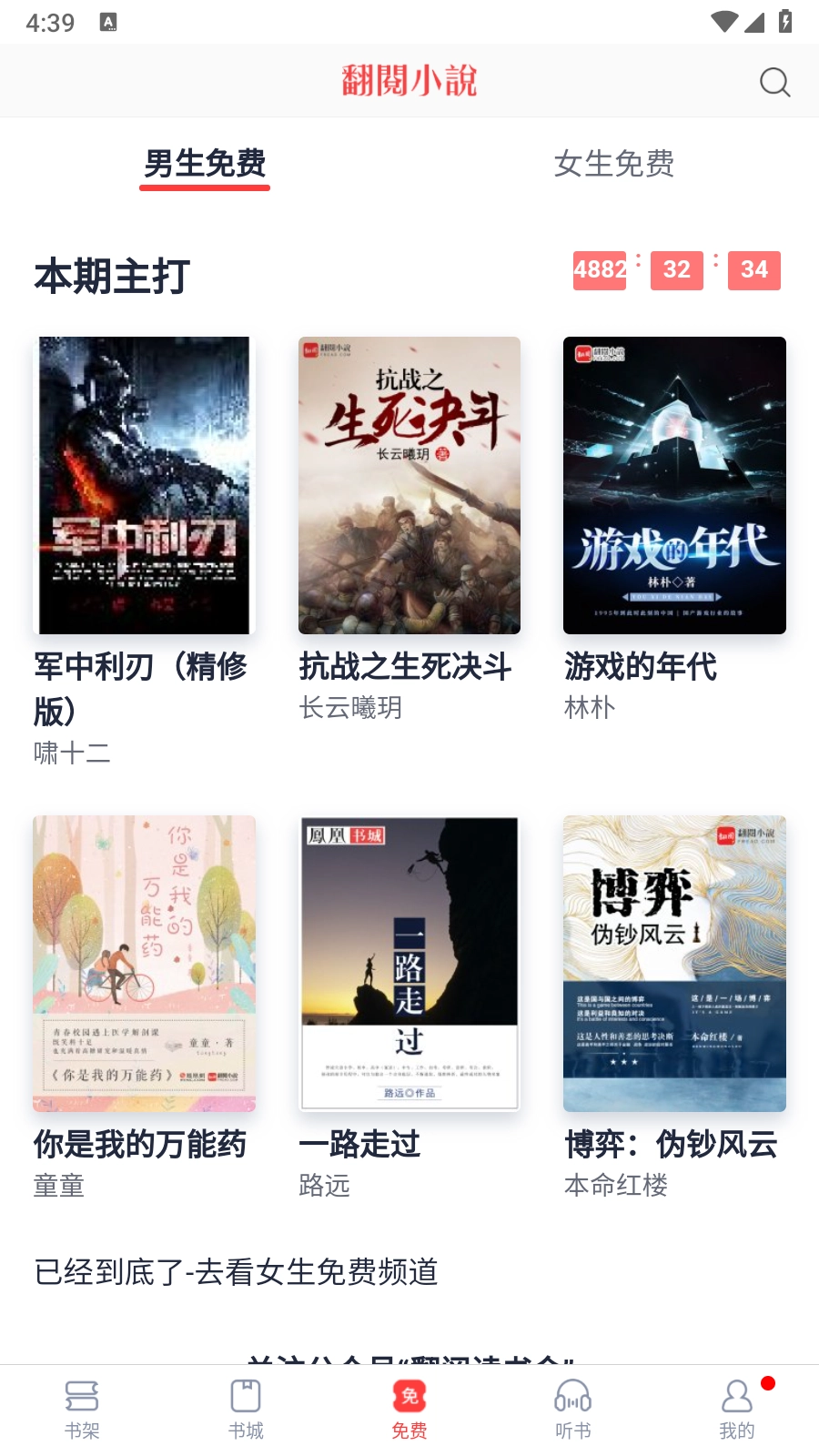The height and width of the screenshot is (1456, 819).
Task: Tap the battery charging icon
Action: 784,22
